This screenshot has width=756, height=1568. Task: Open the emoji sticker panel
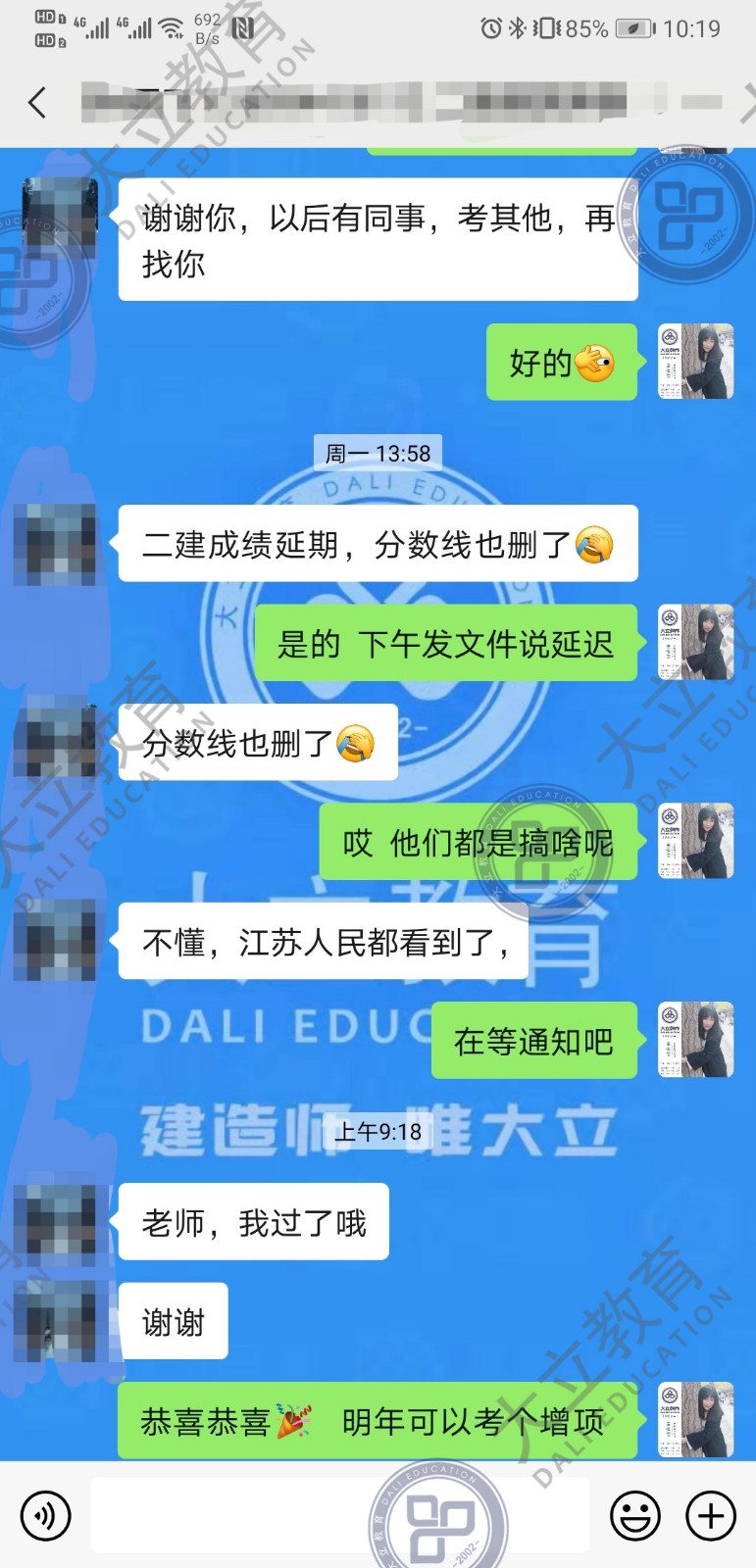[x=634, y=1516]
